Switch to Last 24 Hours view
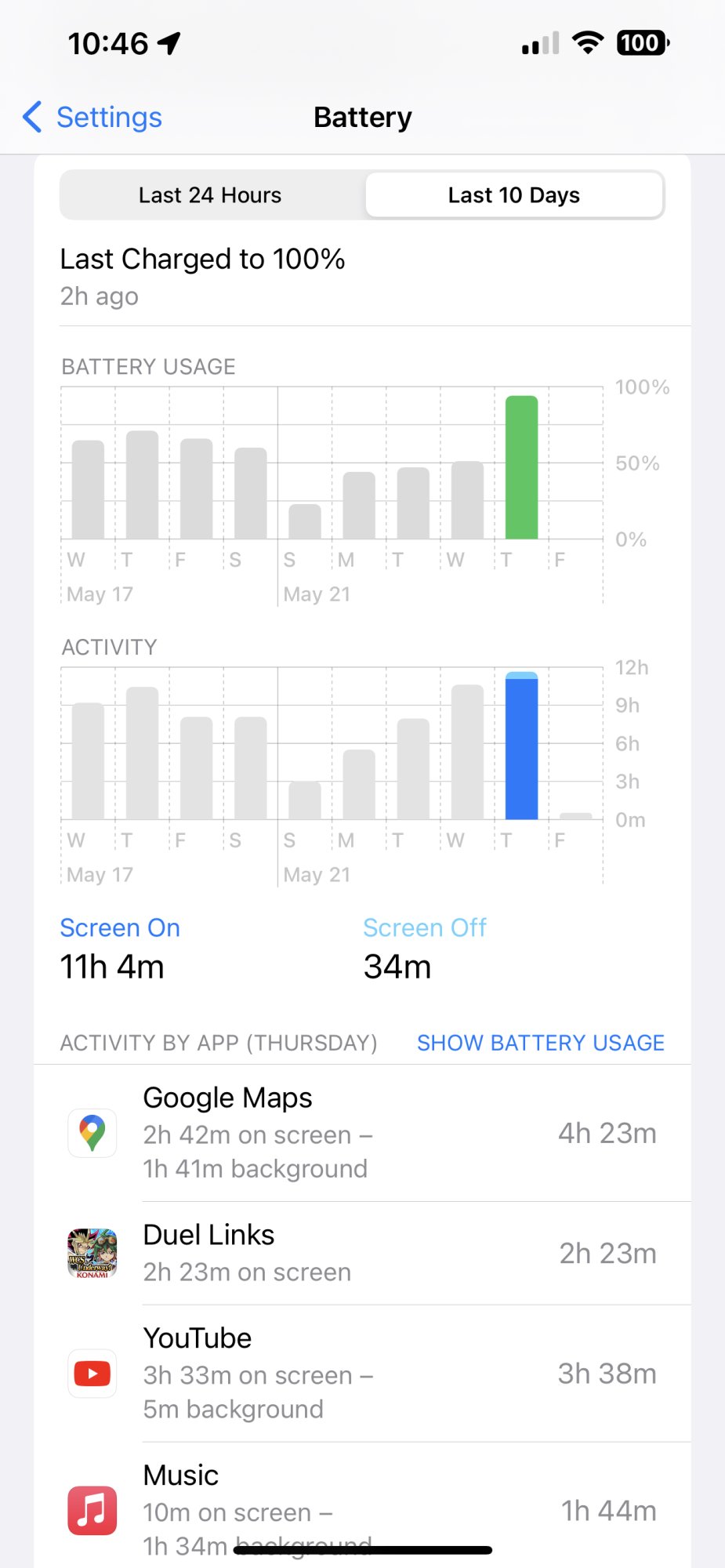The height and width of the screenshot is (1568, 725). click(210, 195)
